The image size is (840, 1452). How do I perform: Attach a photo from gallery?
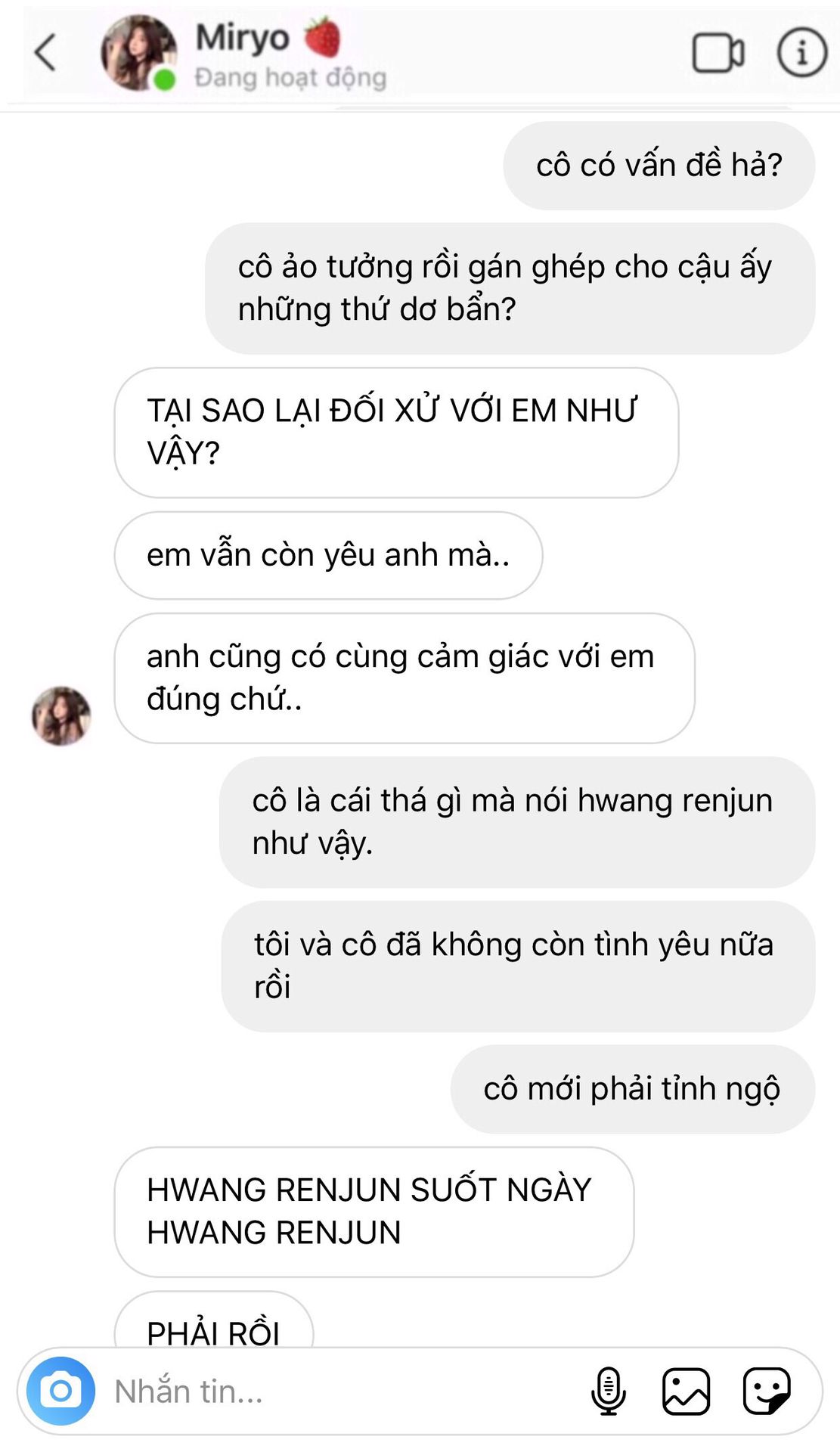tap(686, 1391)
